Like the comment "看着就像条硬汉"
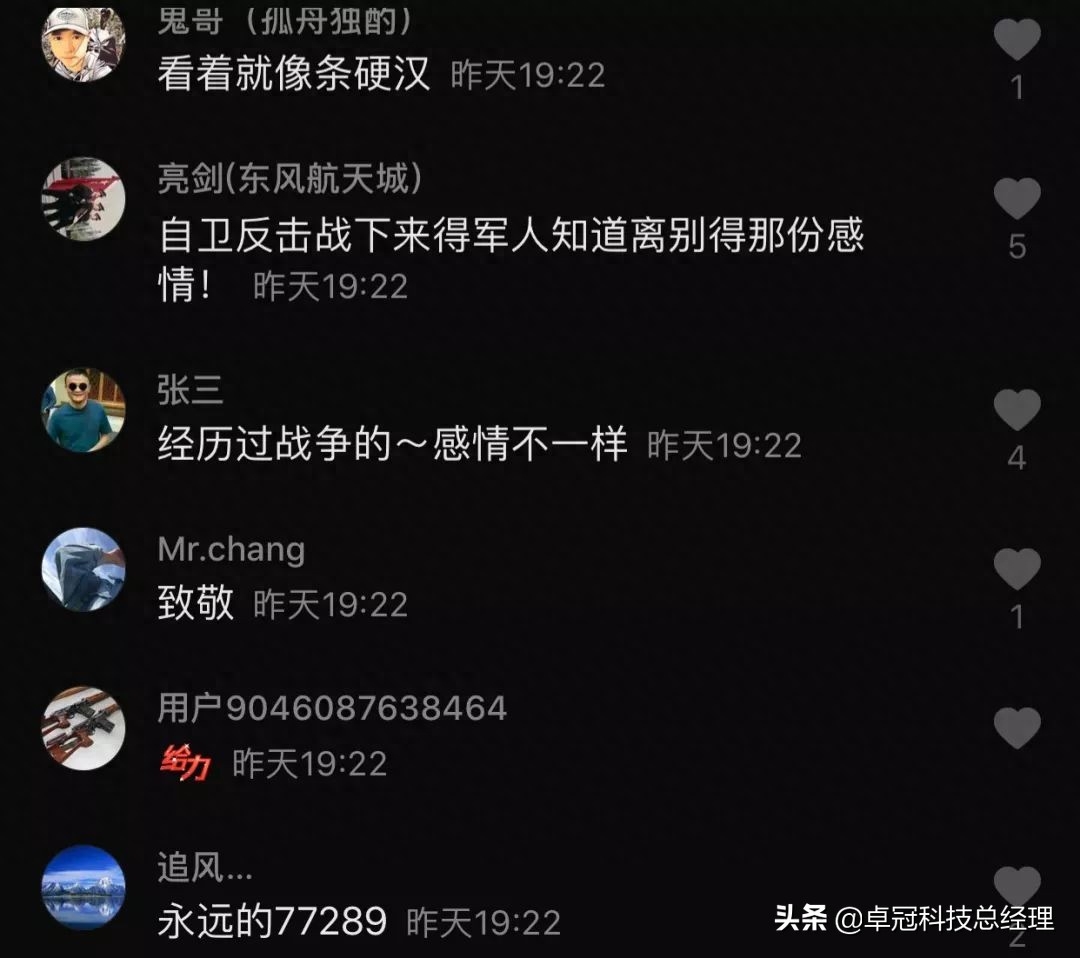1080x958 pixels. [1017, 41]
